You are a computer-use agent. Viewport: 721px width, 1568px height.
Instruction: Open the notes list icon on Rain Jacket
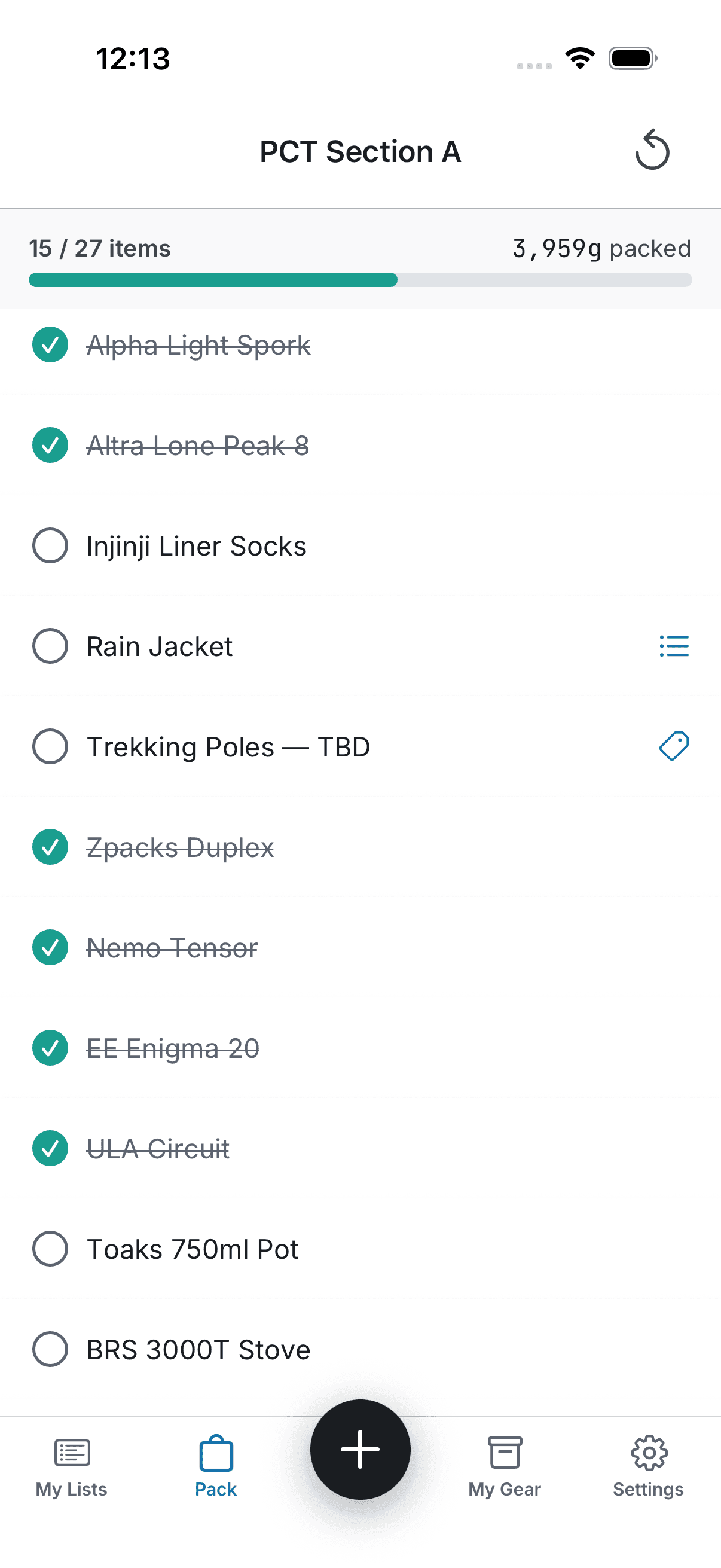coord(674,646)
